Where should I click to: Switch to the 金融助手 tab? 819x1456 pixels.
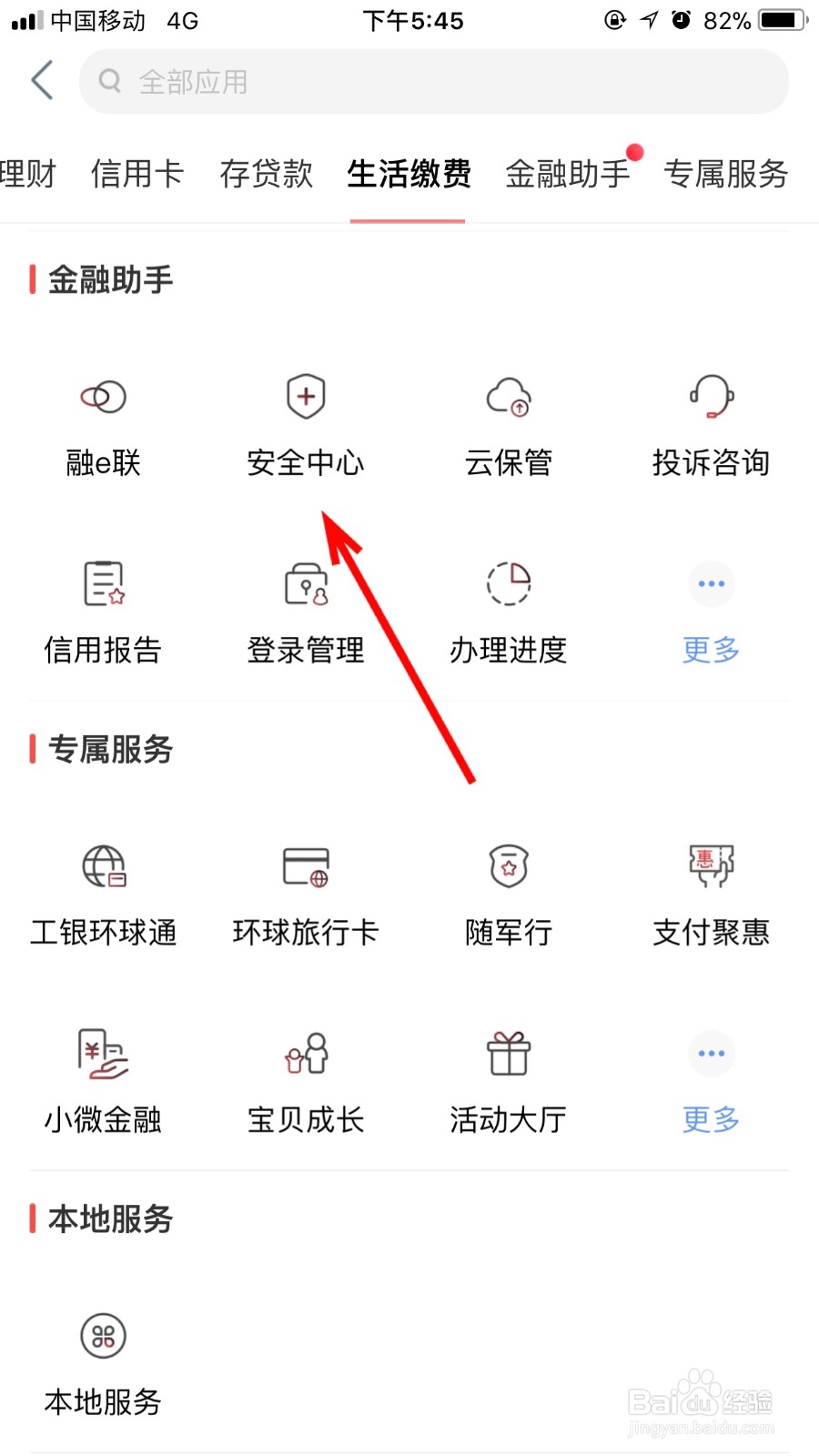tap(568, 175)
